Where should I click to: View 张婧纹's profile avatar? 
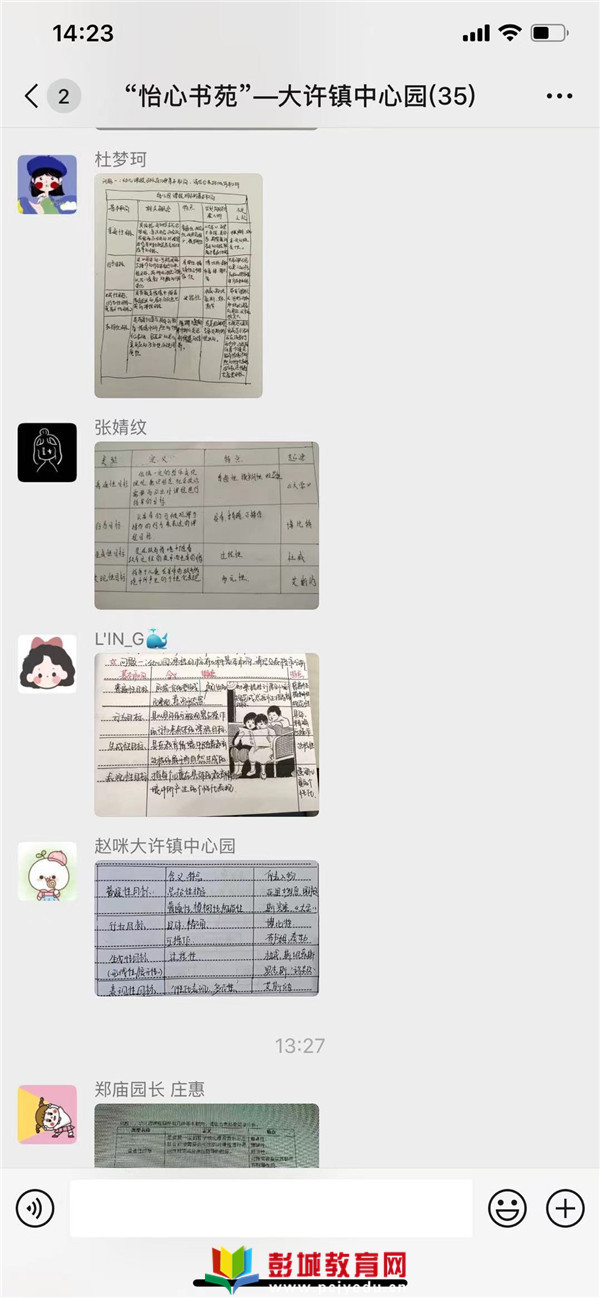point(47,452)
